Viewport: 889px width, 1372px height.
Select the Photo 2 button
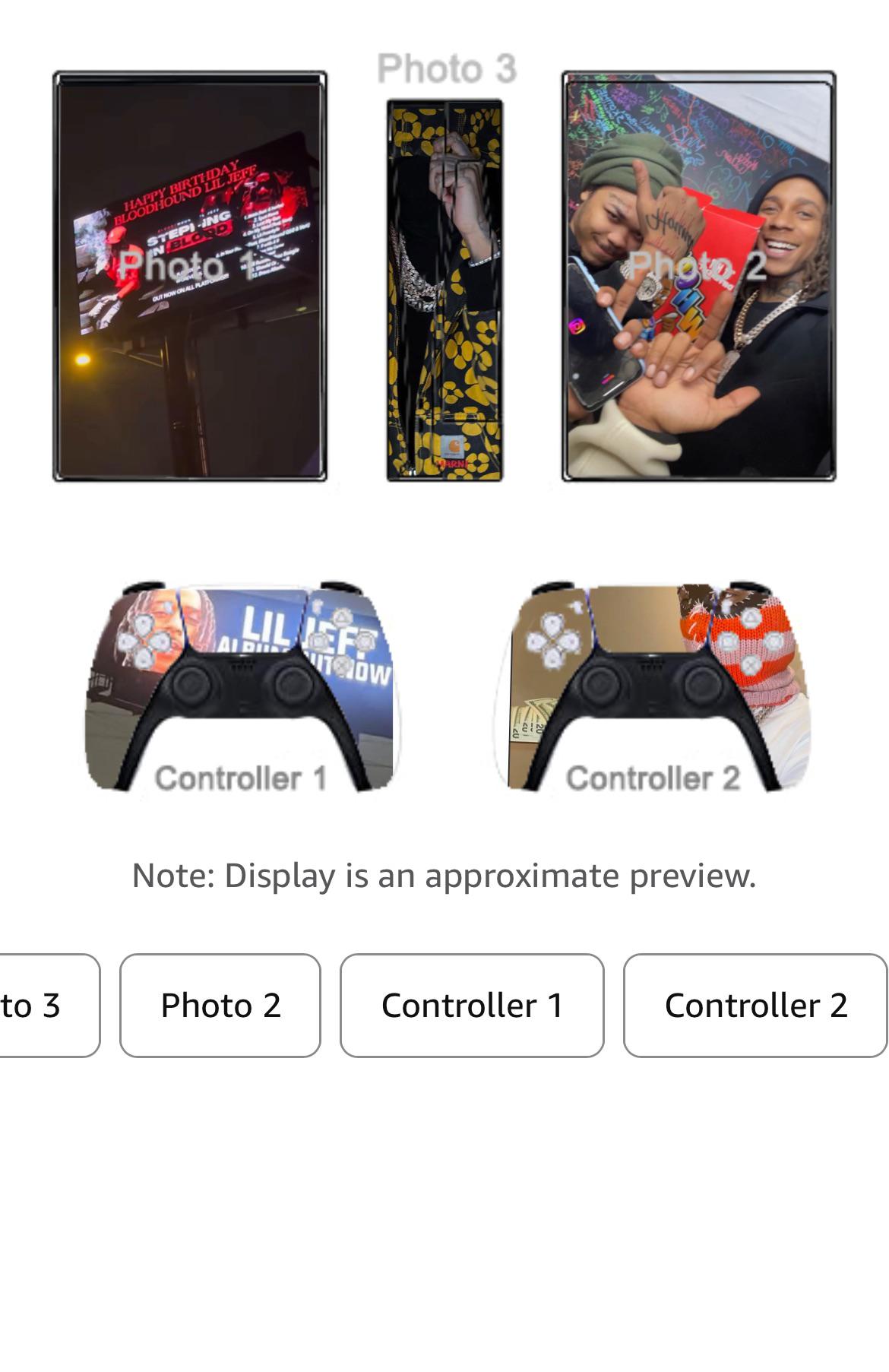[x=220, y=1005]
